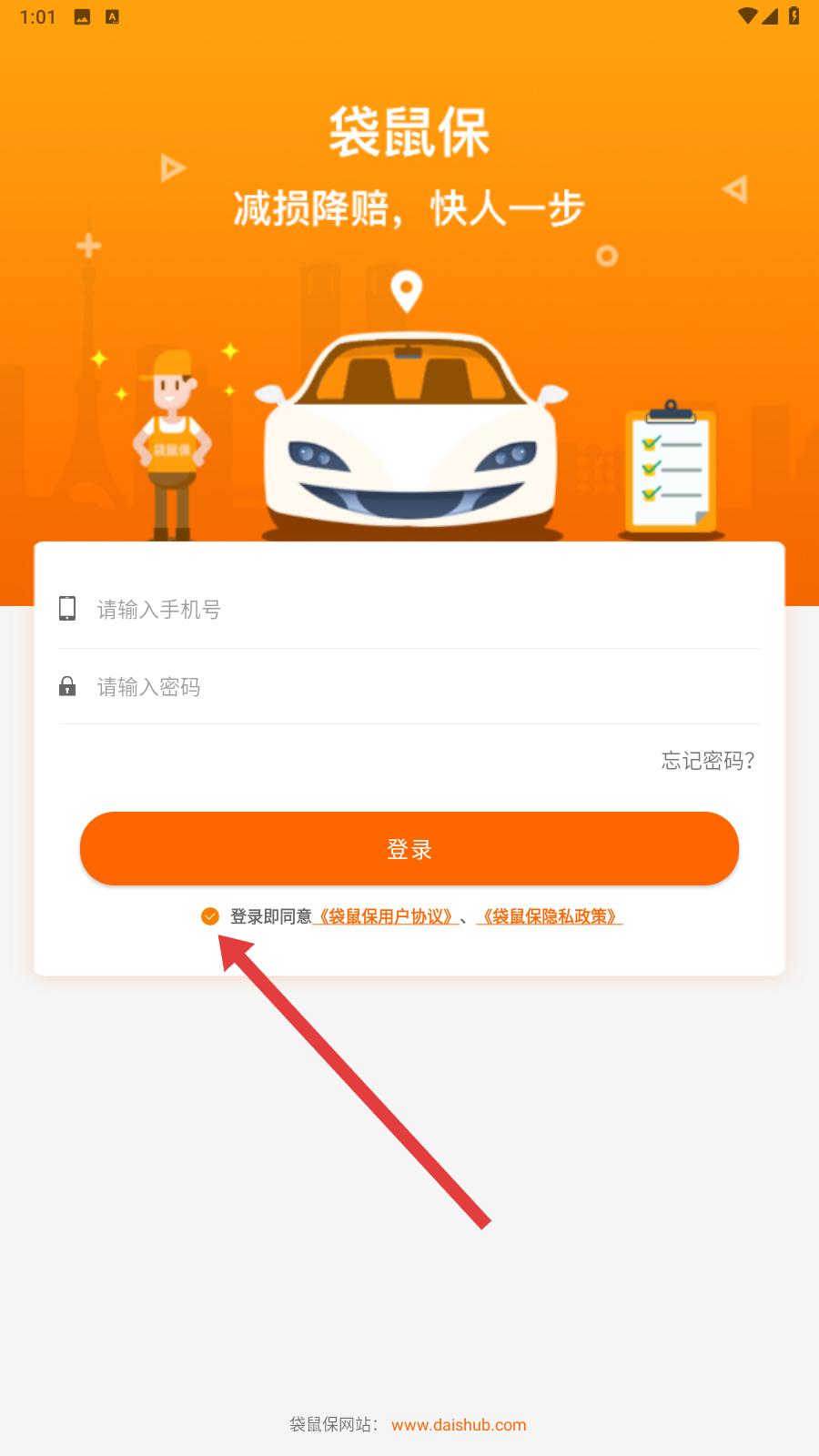Open the 忘记密码? link

point(708,761)
